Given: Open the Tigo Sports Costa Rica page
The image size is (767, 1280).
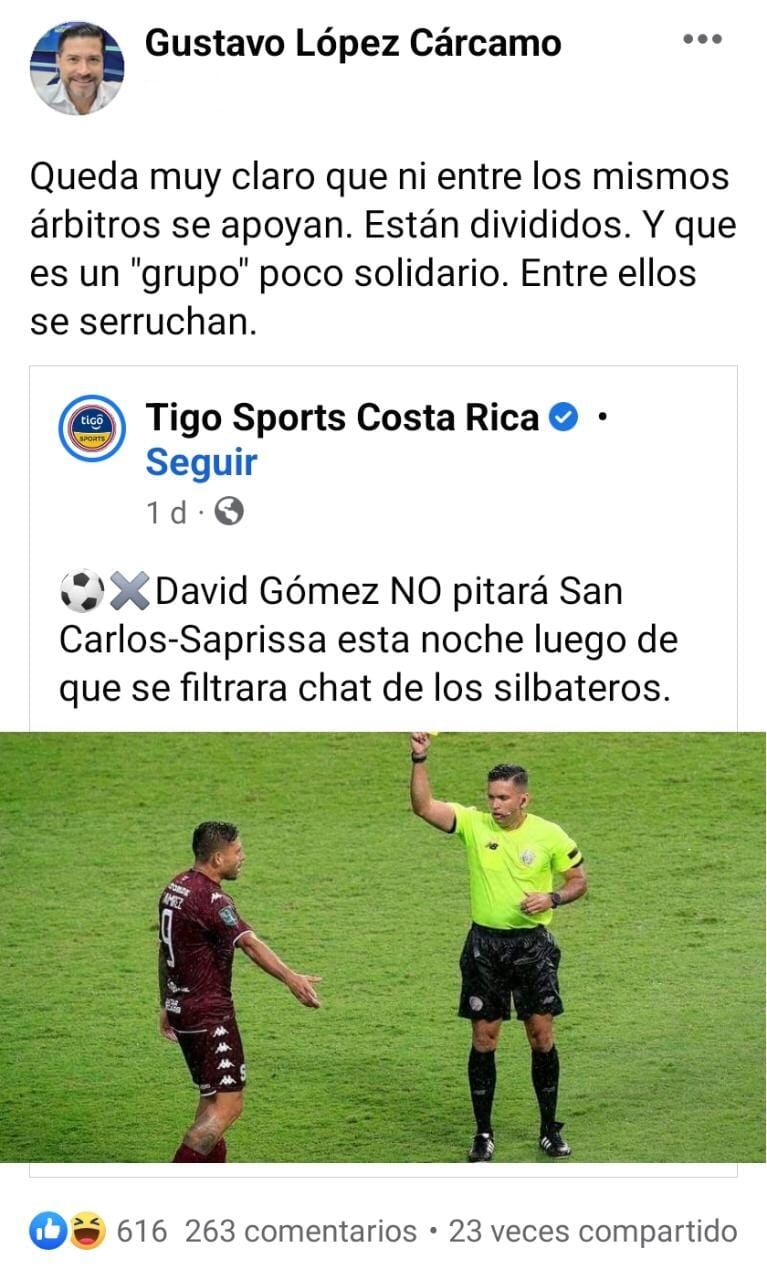Looking at the screenshot, I should tap(342, 417).
